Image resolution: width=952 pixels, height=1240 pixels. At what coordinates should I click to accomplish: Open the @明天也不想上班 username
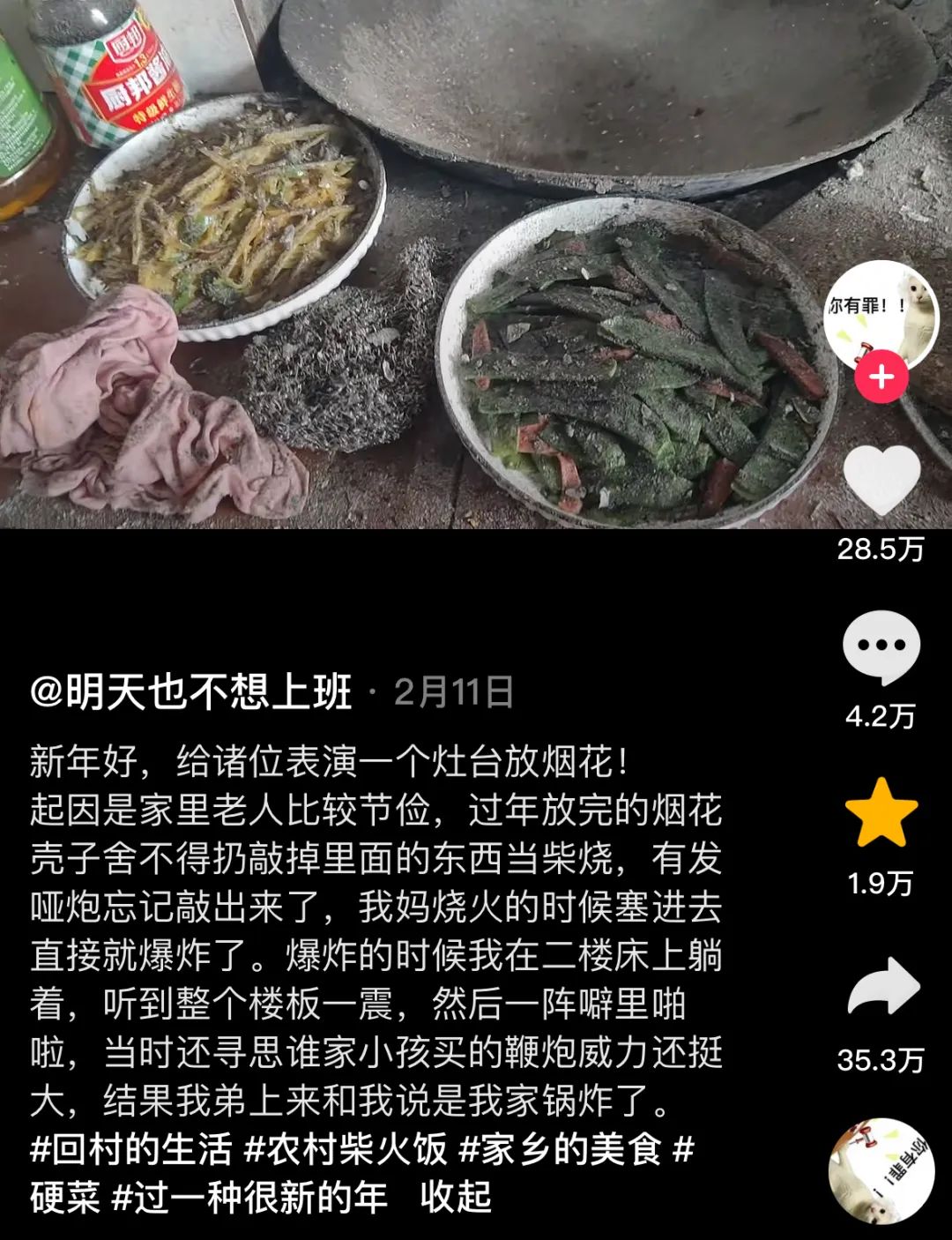(x=191, y=692)
